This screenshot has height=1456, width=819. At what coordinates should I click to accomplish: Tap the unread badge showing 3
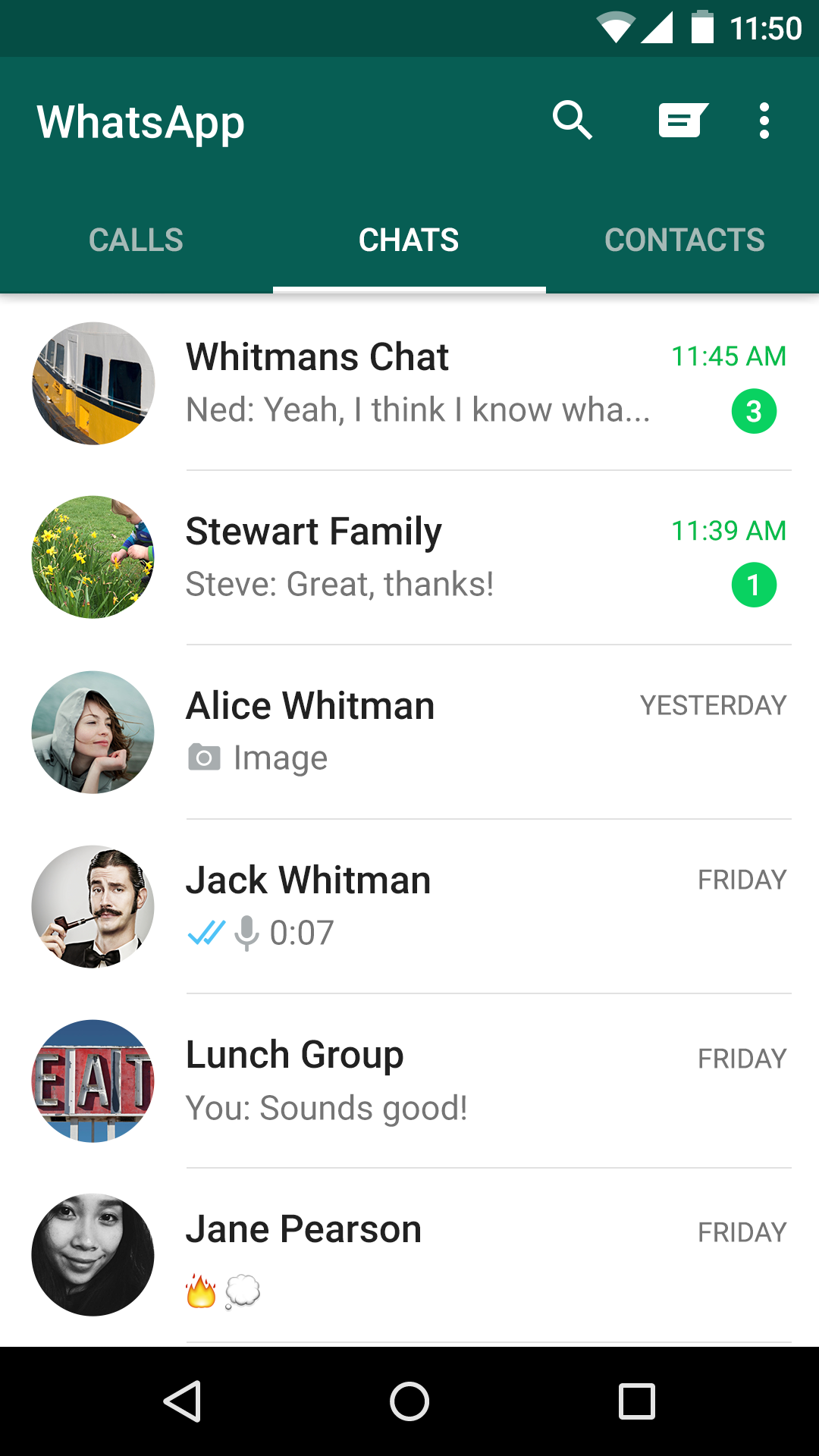pos(755,410)
